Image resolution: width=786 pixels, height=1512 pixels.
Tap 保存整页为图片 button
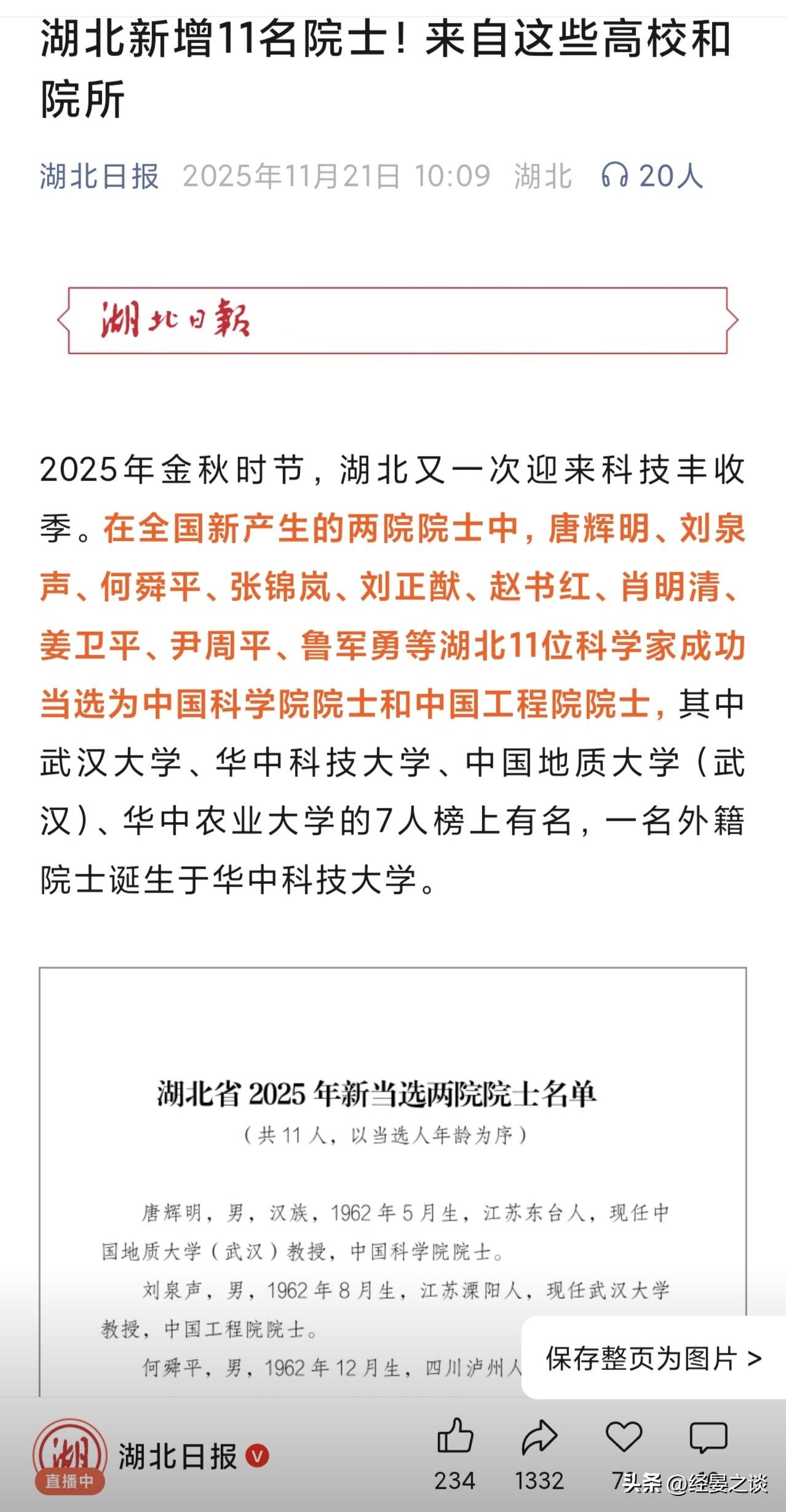click(x=653, y=1358)
